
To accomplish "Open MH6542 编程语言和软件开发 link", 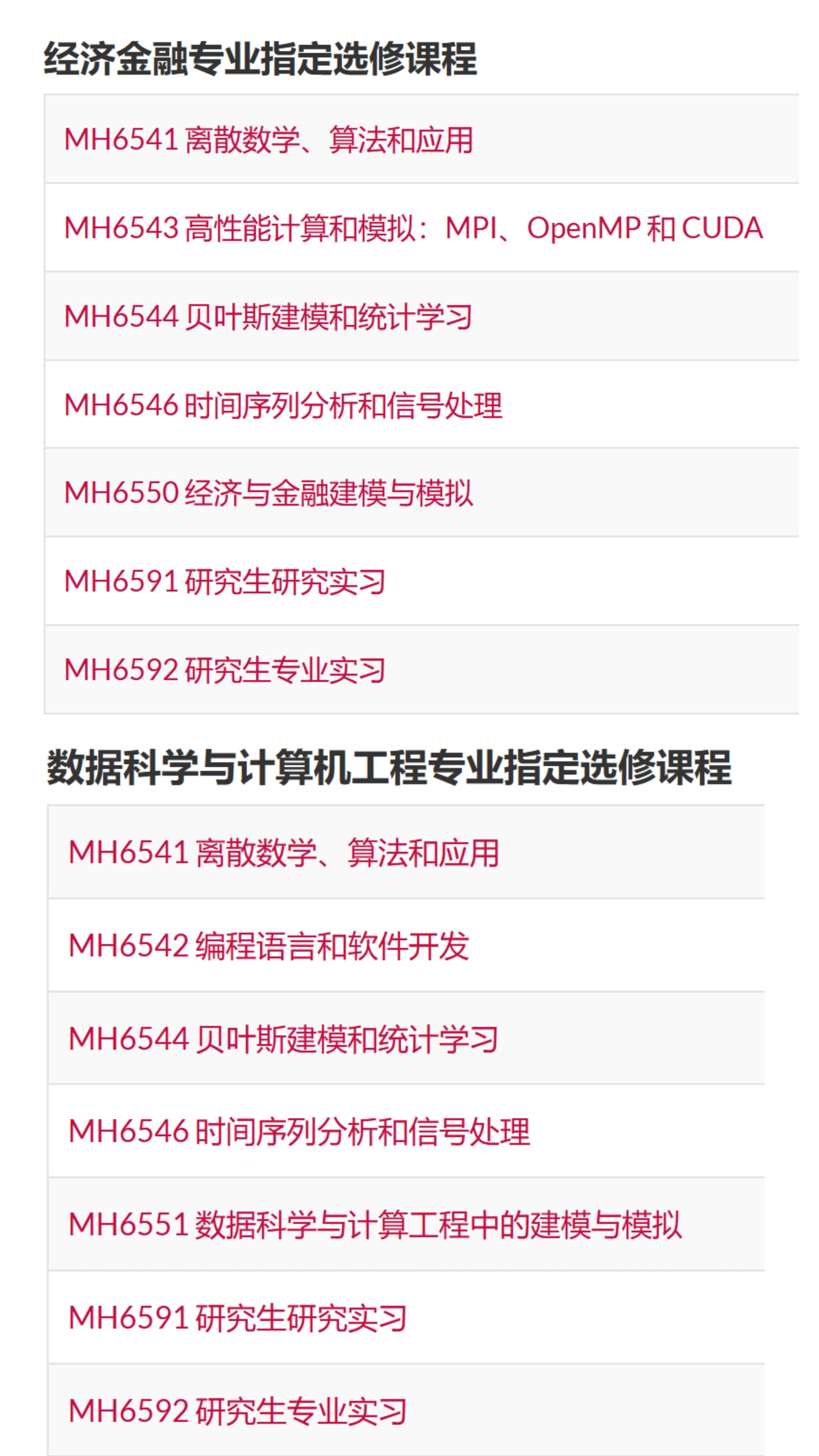I will click(x=268, y=946).
